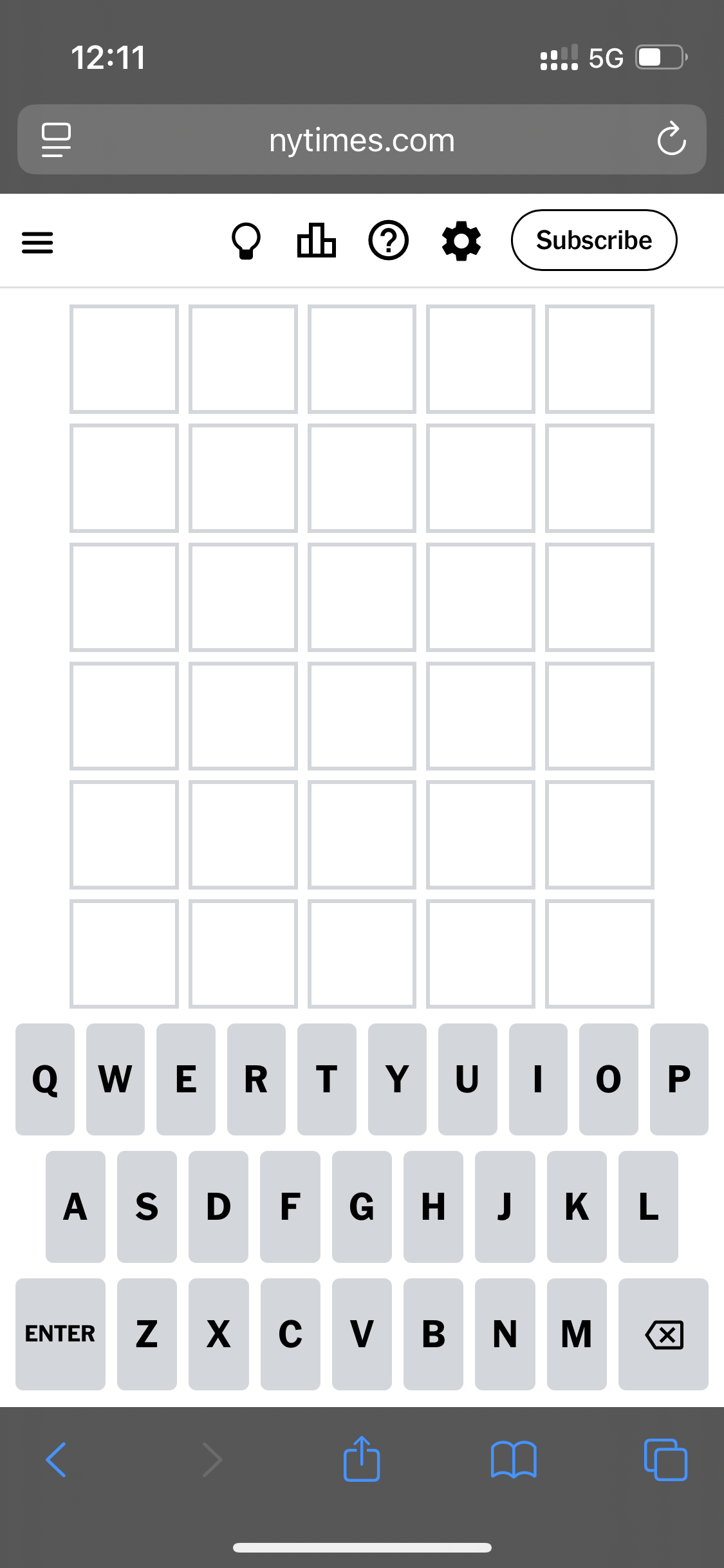Reload the page in Safari
724x1568 pixels.
pos(671,139)
